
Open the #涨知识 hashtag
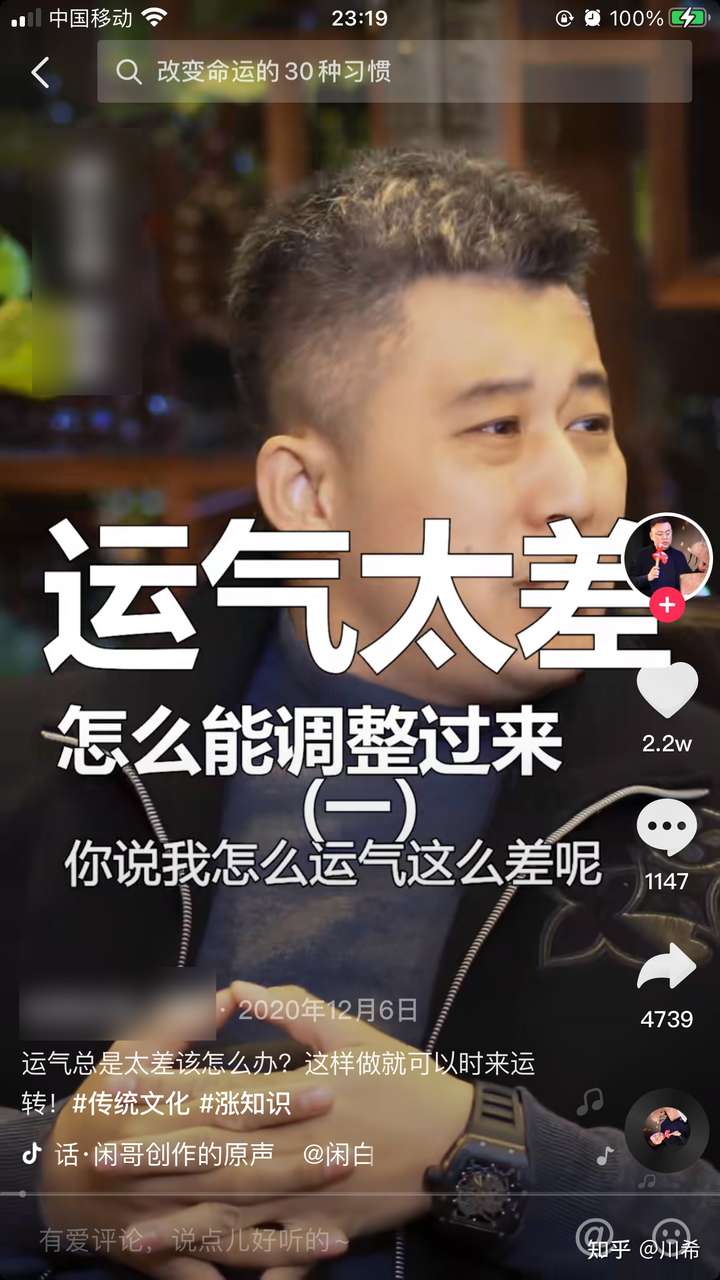click(245, 1104)
